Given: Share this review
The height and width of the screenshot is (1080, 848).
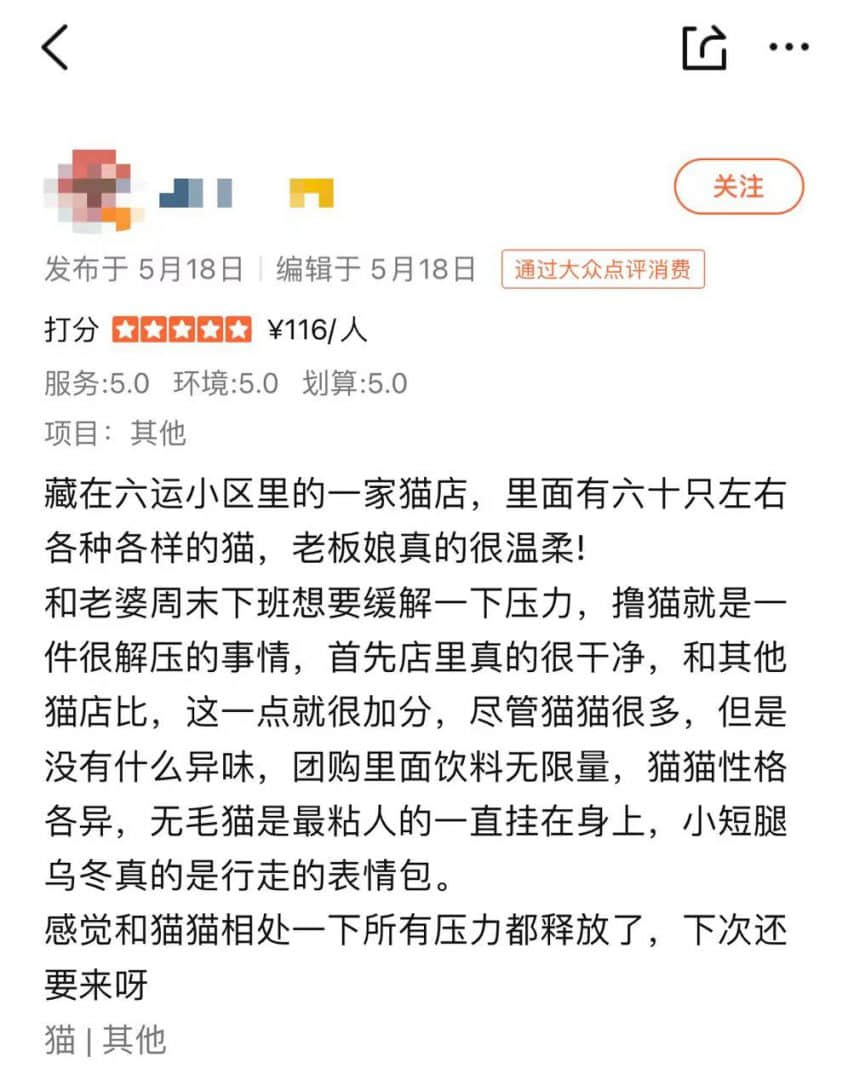Looking at the screenshot, I should 704,47.
